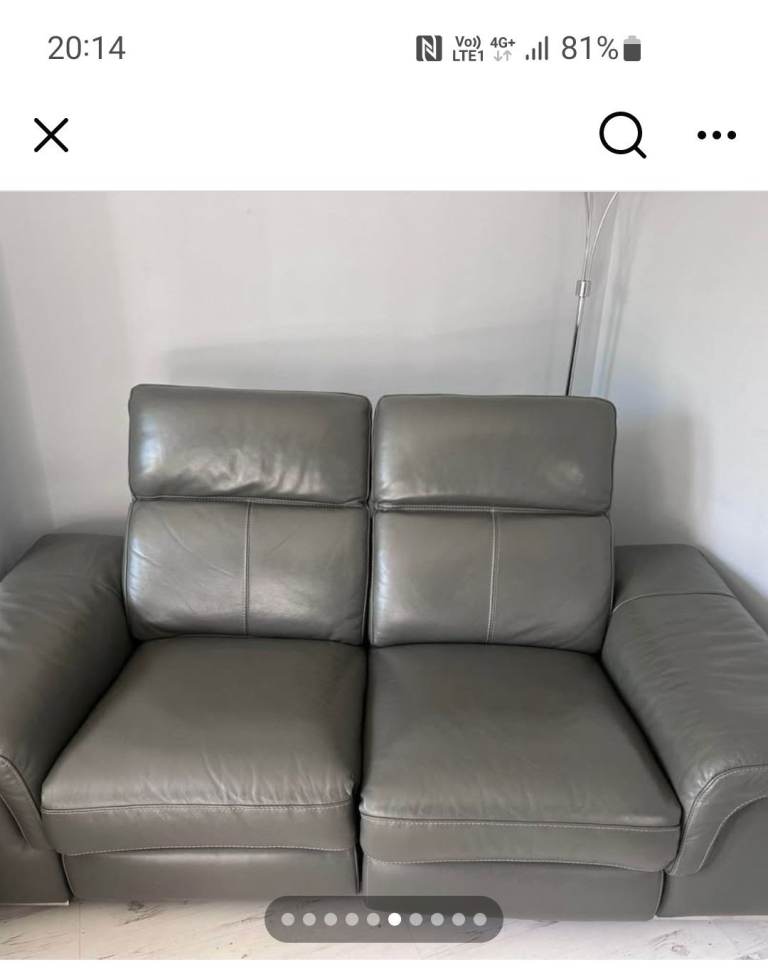
Task: Close the photo viewer
Action: click(51, 135)
